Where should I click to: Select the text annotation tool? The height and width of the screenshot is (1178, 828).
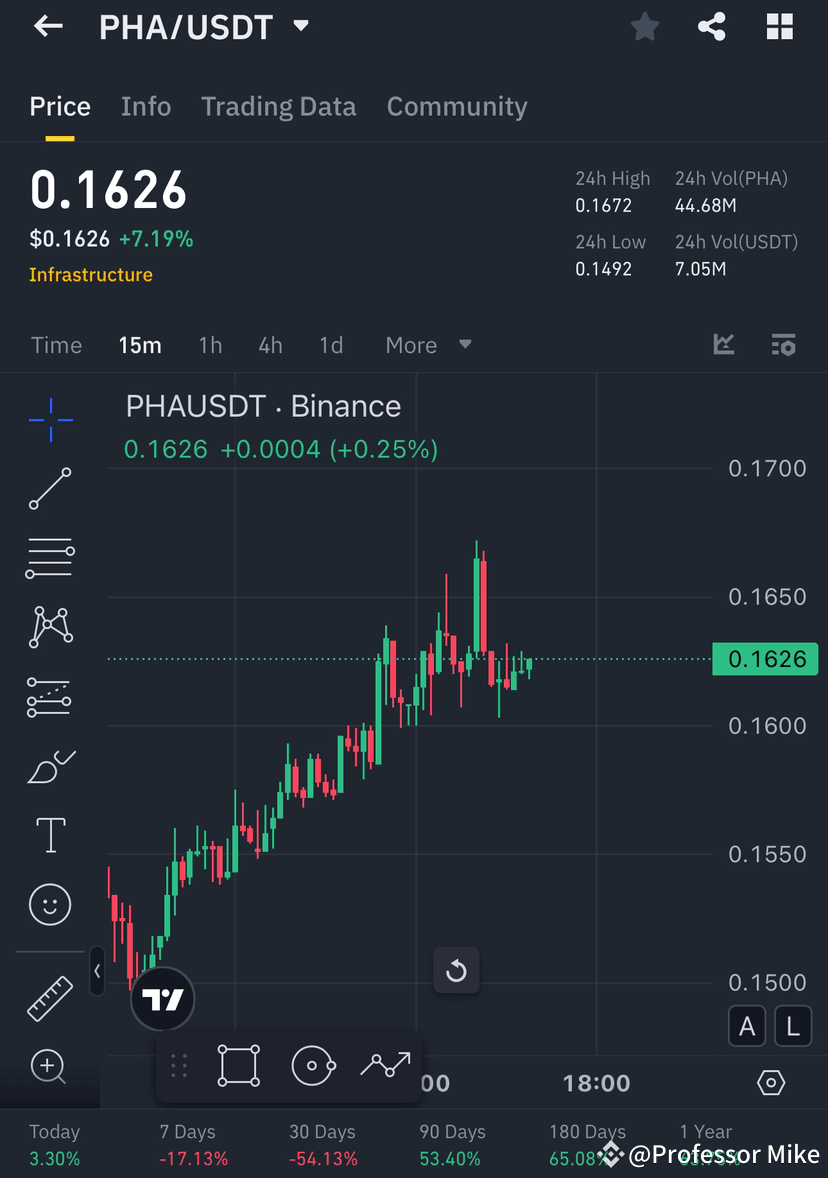(49, 834)
